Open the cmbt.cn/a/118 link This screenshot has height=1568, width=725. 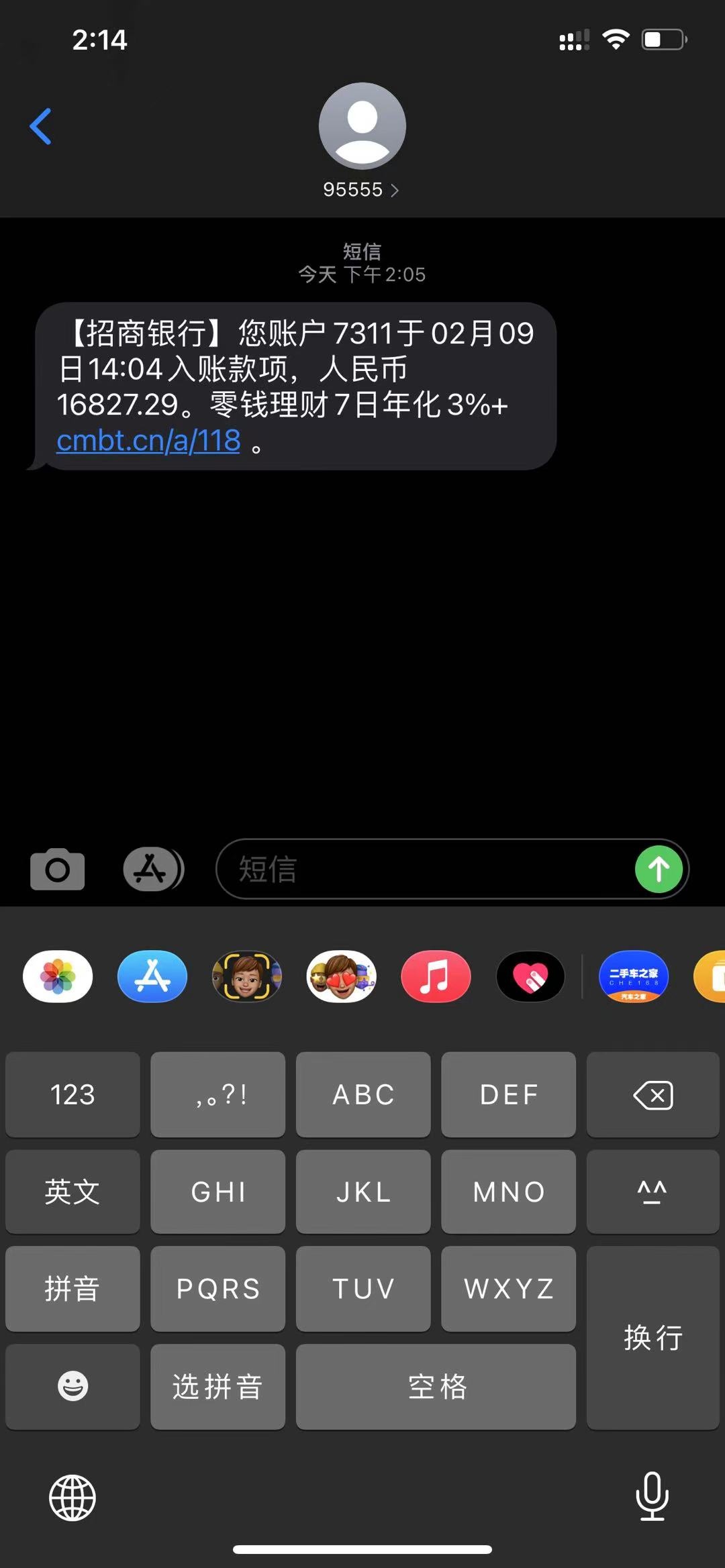click(x=148, y=441)
